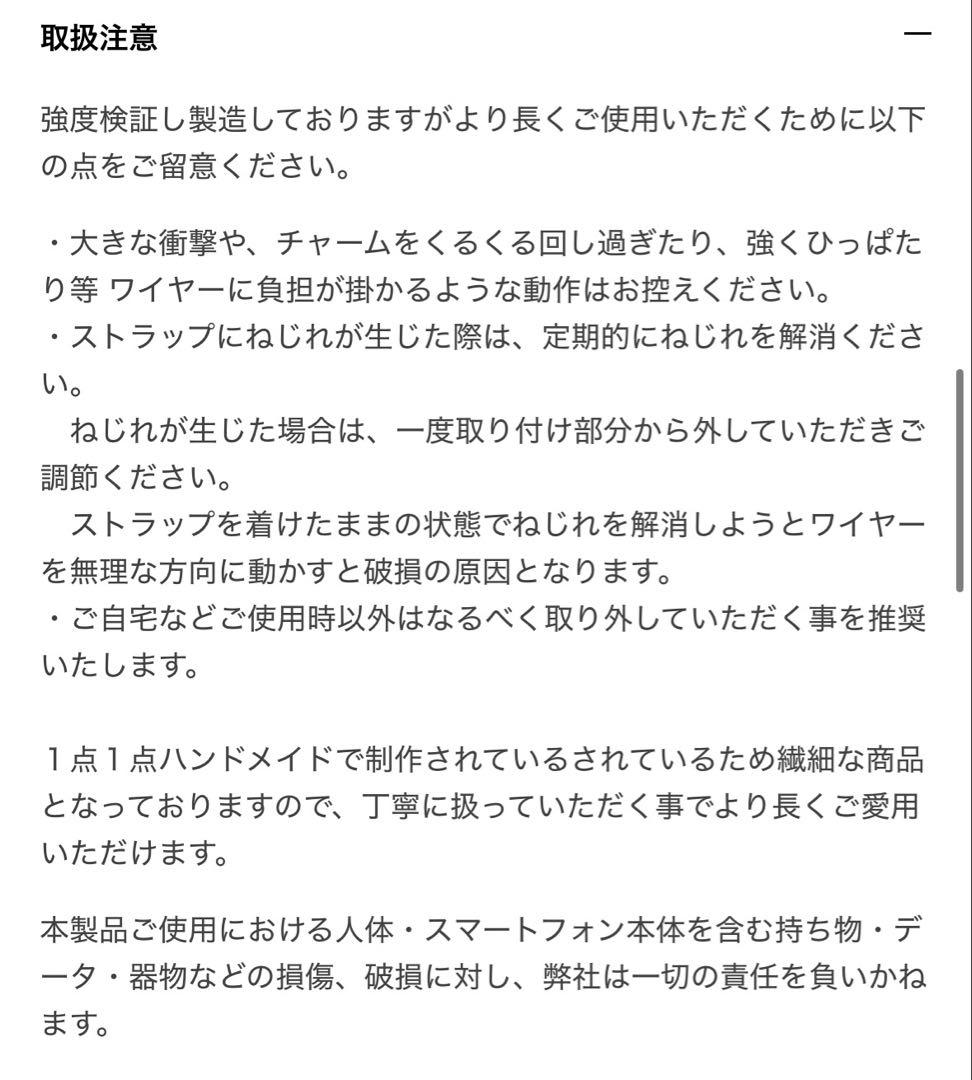
Task: Collapse the 取扱注意 section
Action: click(916, 37)
